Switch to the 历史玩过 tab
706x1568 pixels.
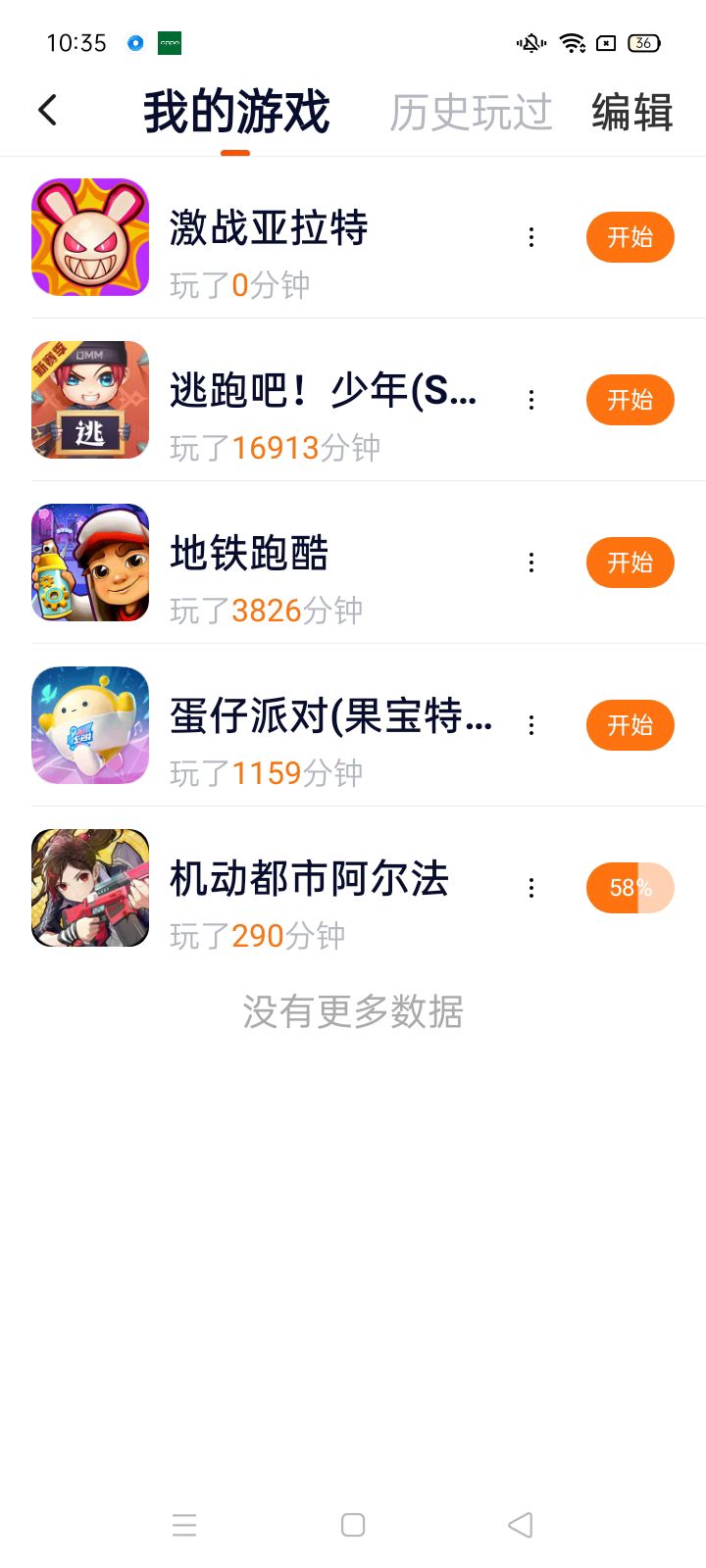coord(471,113)
